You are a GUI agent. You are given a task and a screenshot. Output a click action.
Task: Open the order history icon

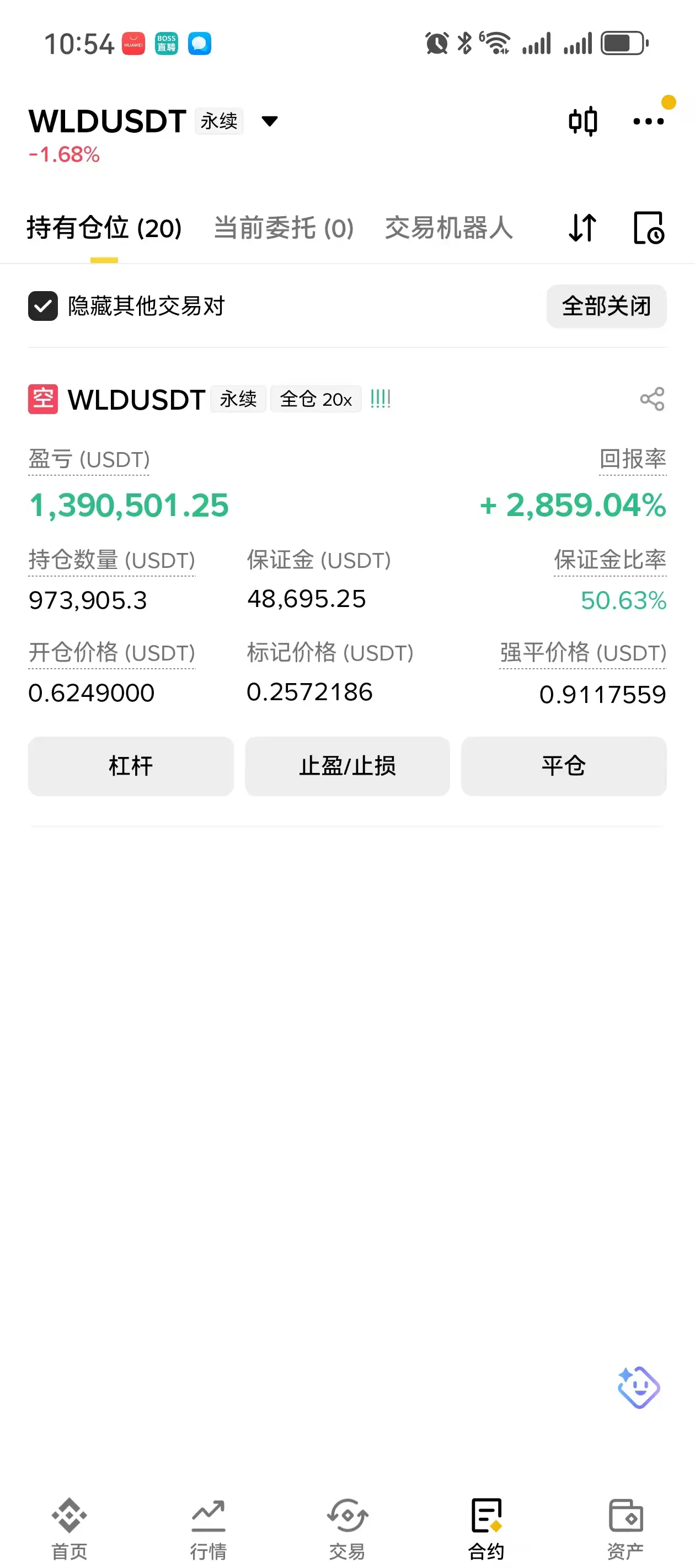point(648,228)
